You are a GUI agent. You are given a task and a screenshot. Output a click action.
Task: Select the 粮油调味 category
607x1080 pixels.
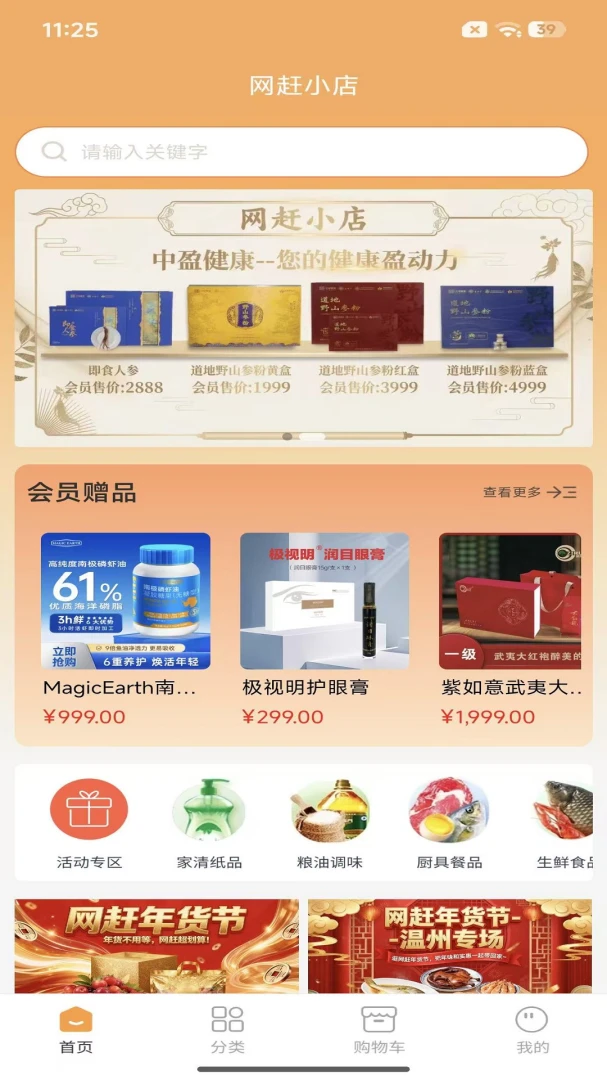329,824
